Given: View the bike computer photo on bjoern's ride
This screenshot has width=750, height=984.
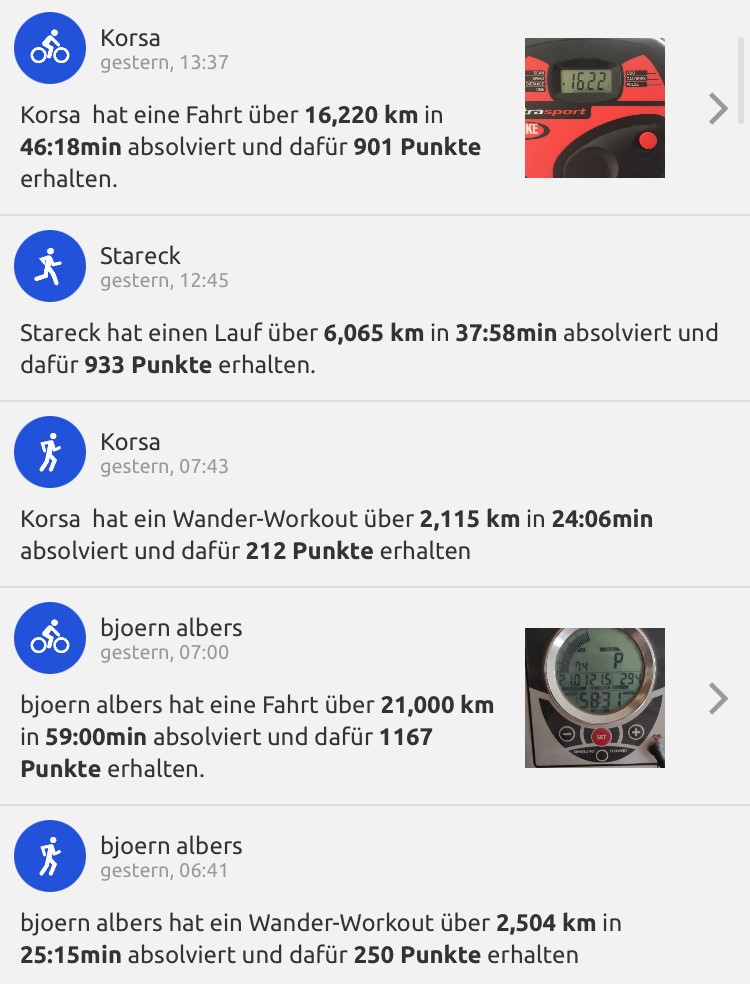Looking at the screenshot, I should [x=594, y=698].
